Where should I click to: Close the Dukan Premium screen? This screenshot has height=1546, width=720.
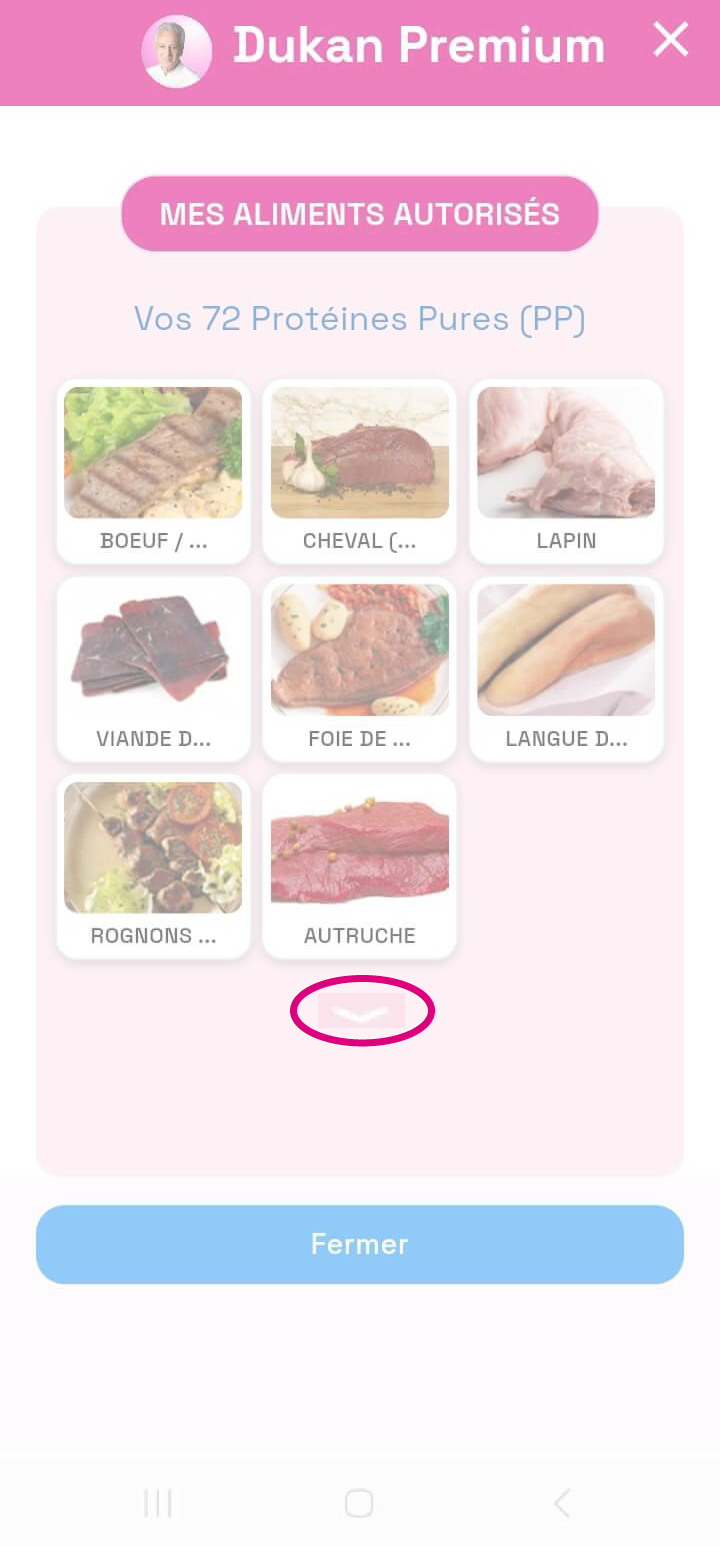(670, 40)
